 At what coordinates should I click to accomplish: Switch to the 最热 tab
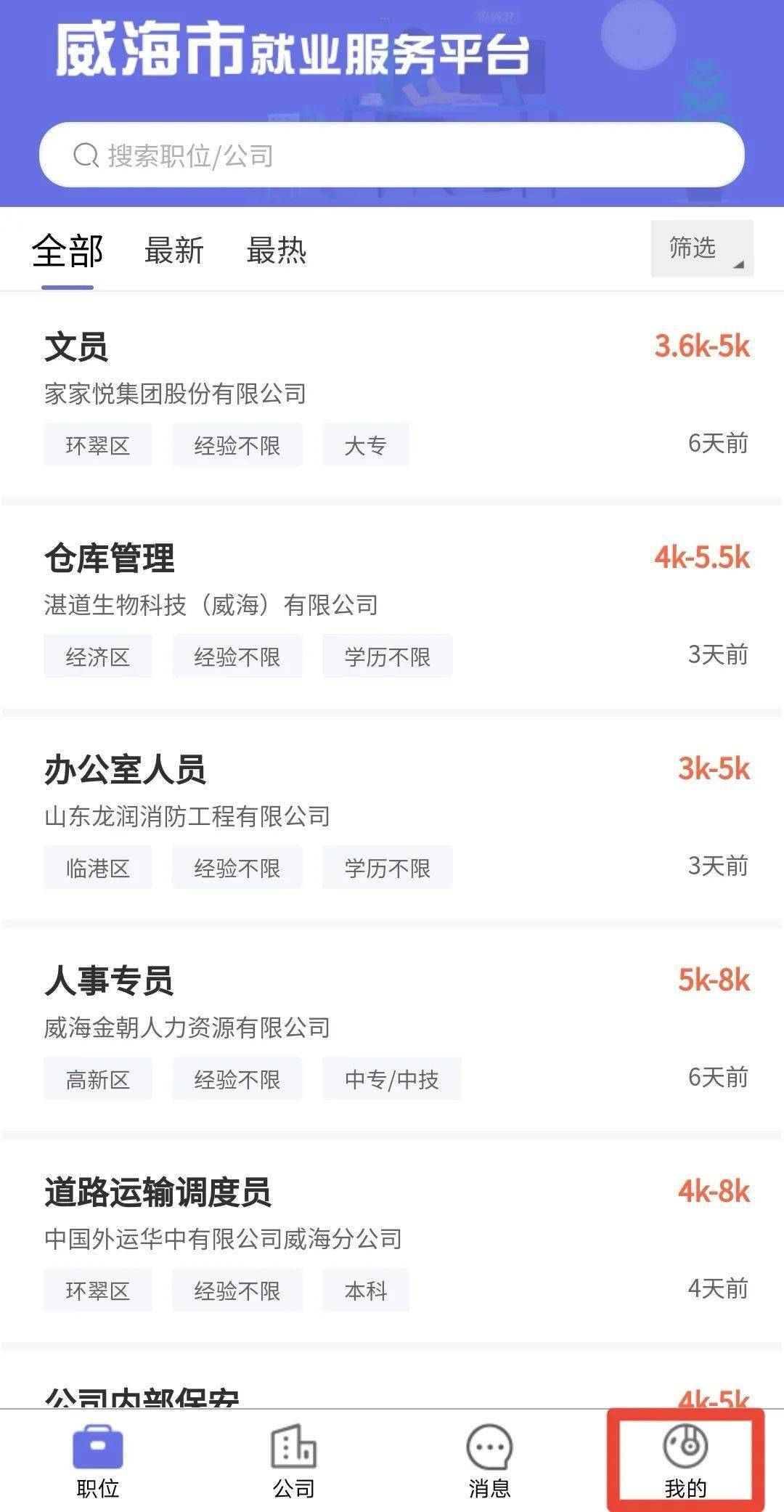point(277,251)
